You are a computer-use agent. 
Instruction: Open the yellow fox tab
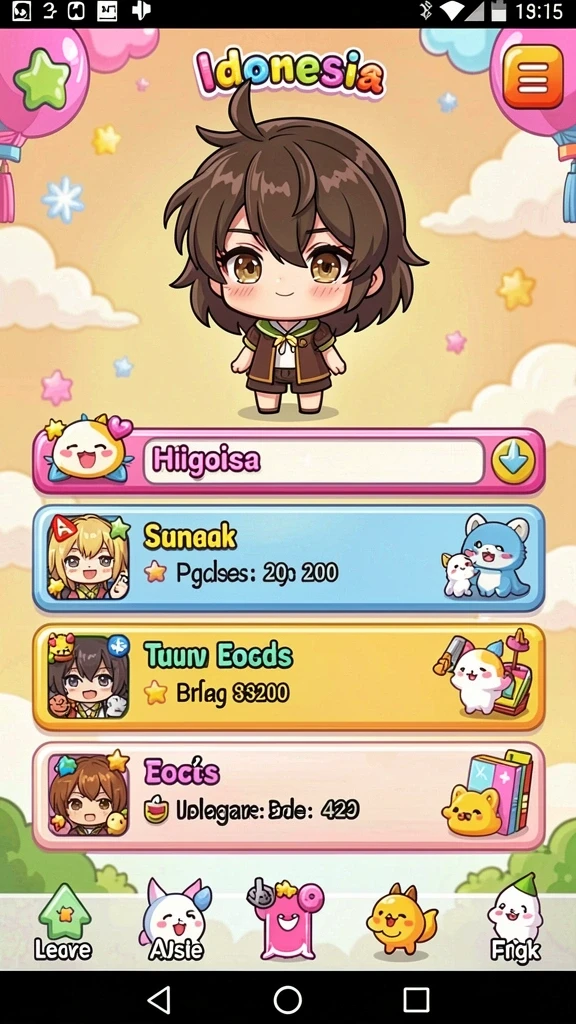[x=400, y=920]
